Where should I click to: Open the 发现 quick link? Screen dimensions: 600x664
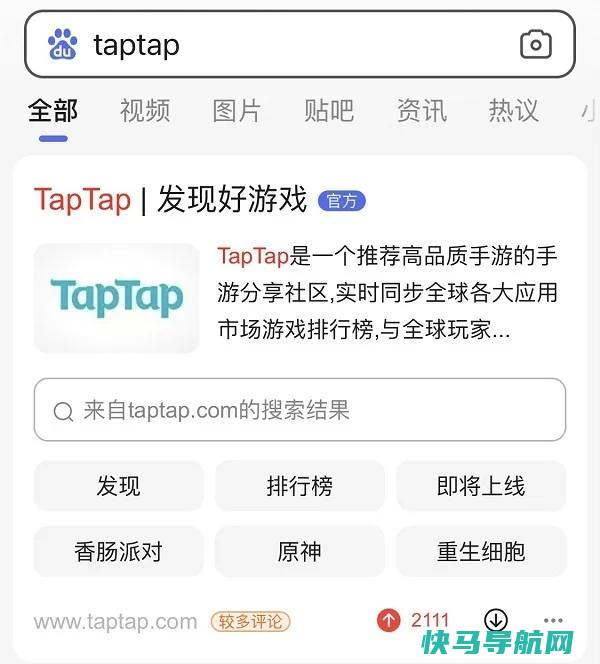coord(118,487)
